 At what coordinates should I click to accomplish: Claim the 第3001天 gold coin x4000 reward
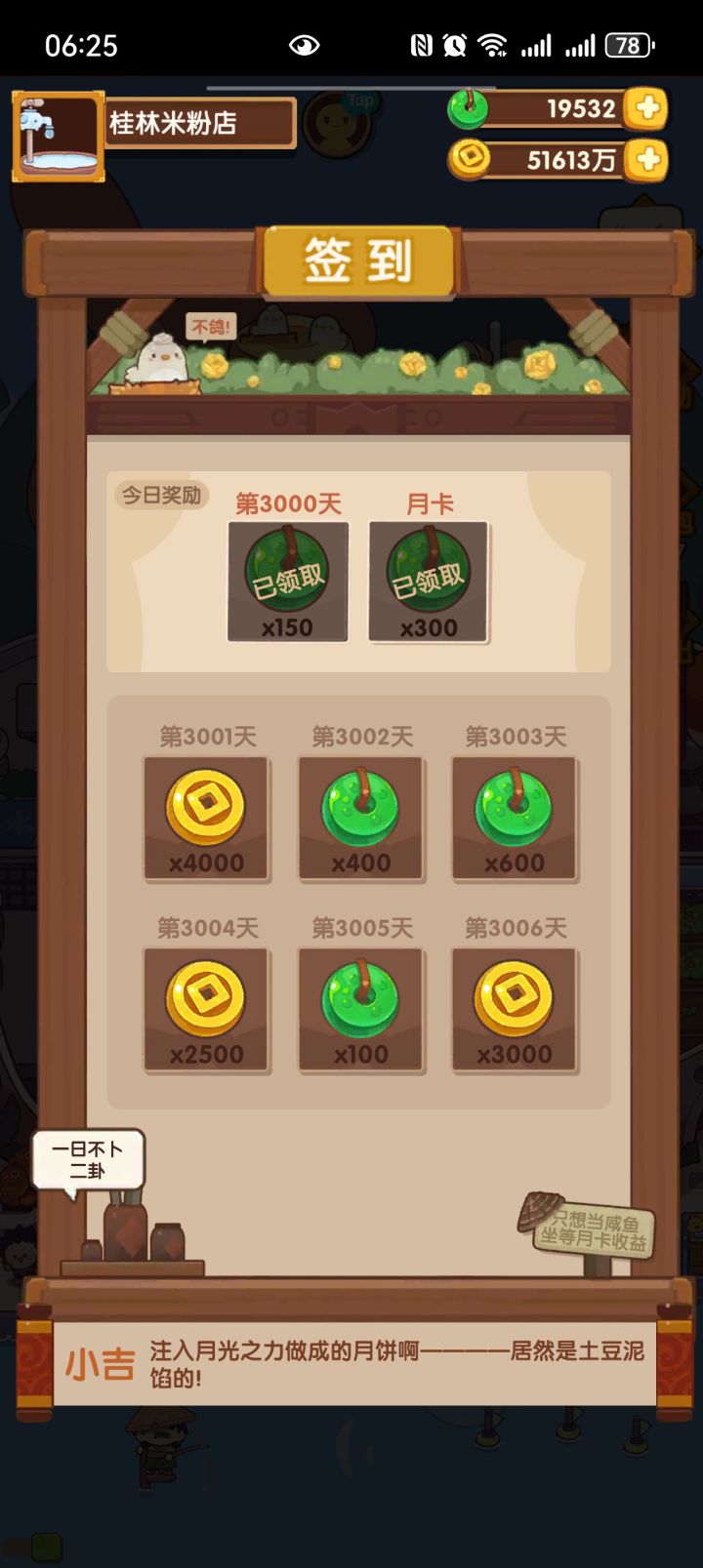pos(207,818)
